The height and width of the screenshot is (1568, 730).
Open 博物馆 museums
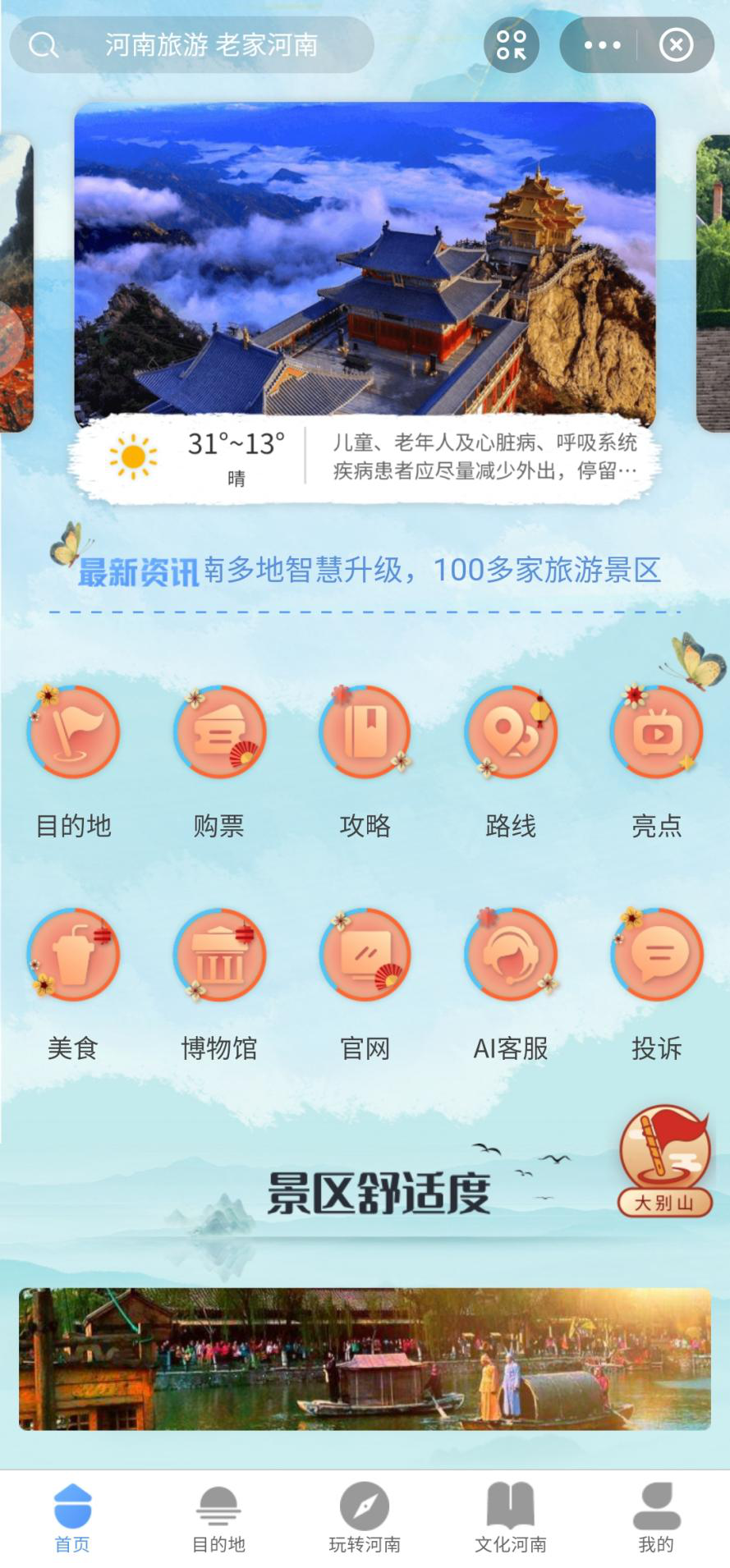[x=219, y=955]
